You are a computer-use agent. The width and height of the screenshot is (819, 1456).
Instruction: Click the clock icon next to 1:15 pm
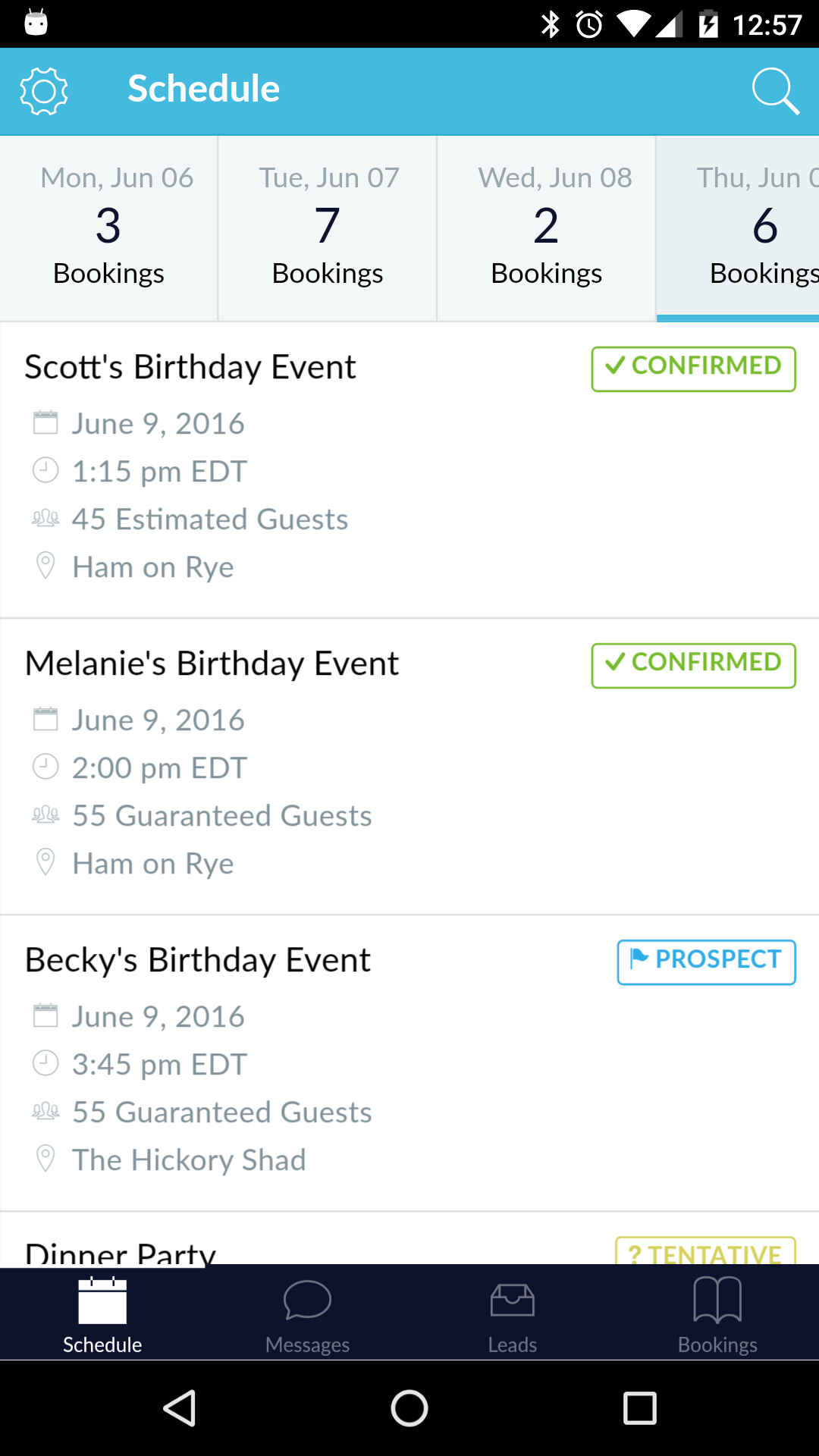tap(45, 470)
